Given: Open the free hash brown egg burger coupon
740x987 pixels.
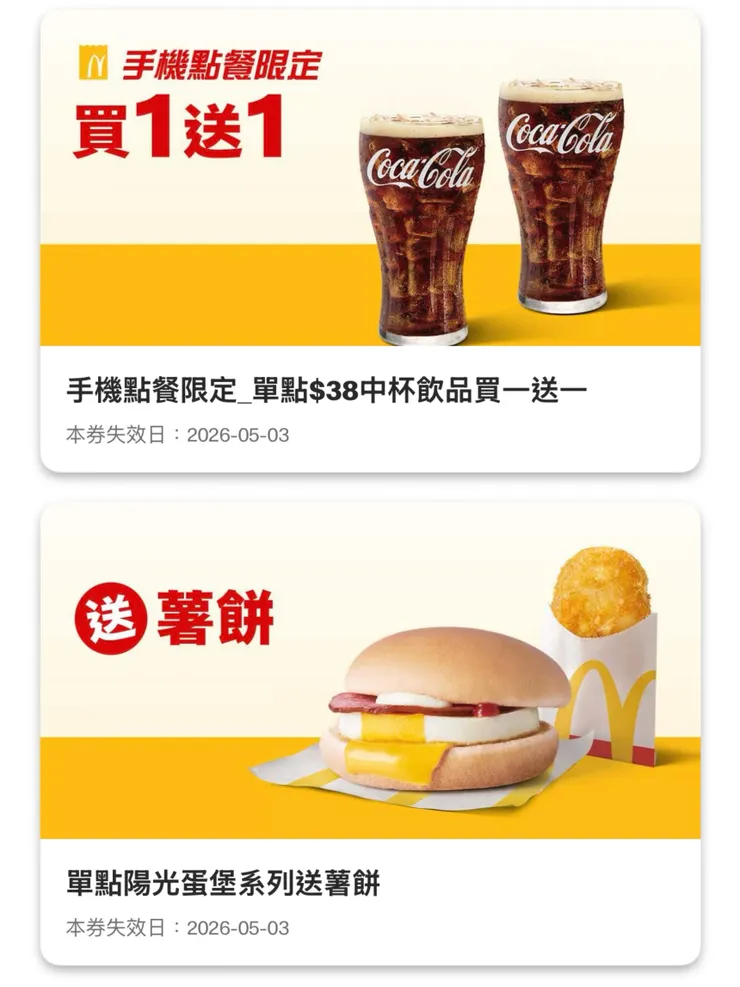Looking at the screenshot, I should pos(370,732).
